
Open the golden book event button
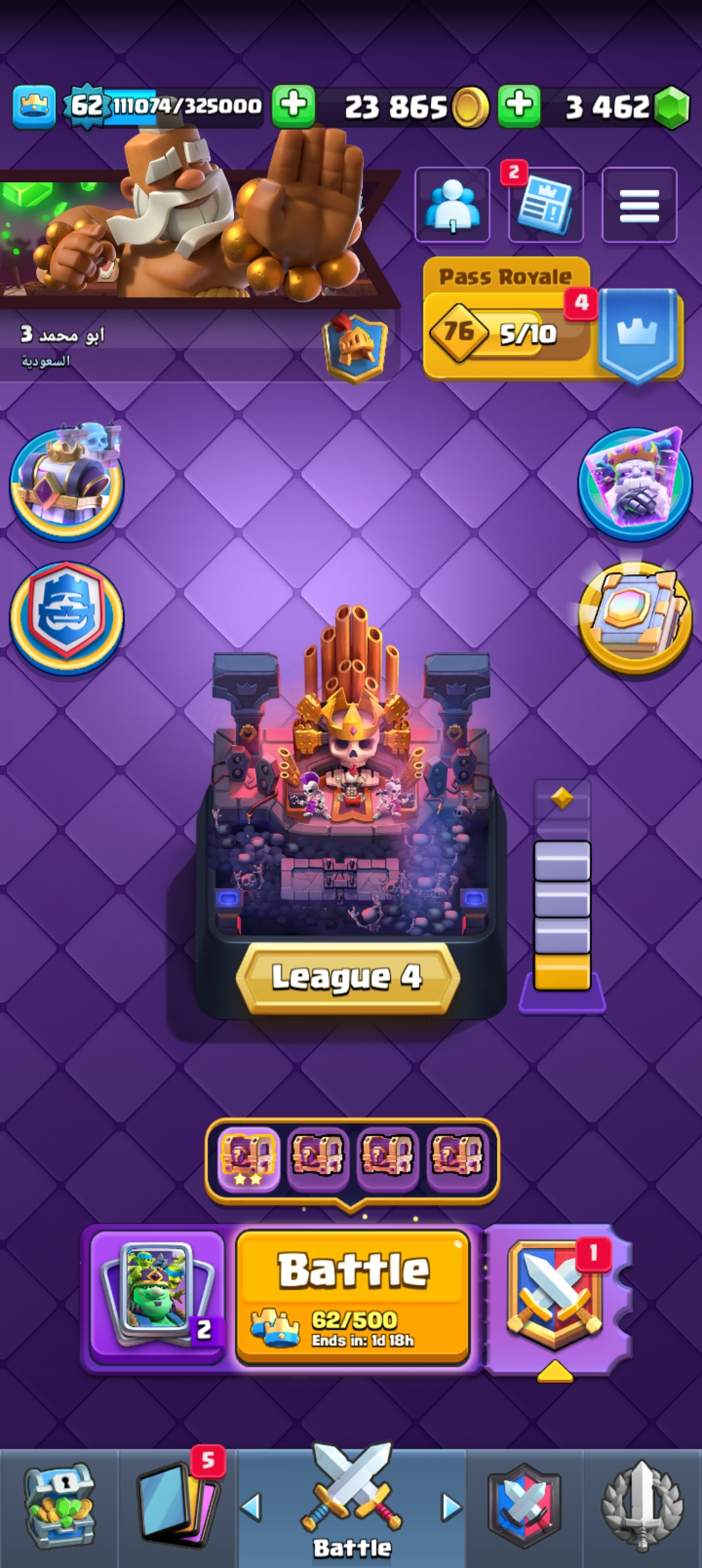tap(635, 617)
